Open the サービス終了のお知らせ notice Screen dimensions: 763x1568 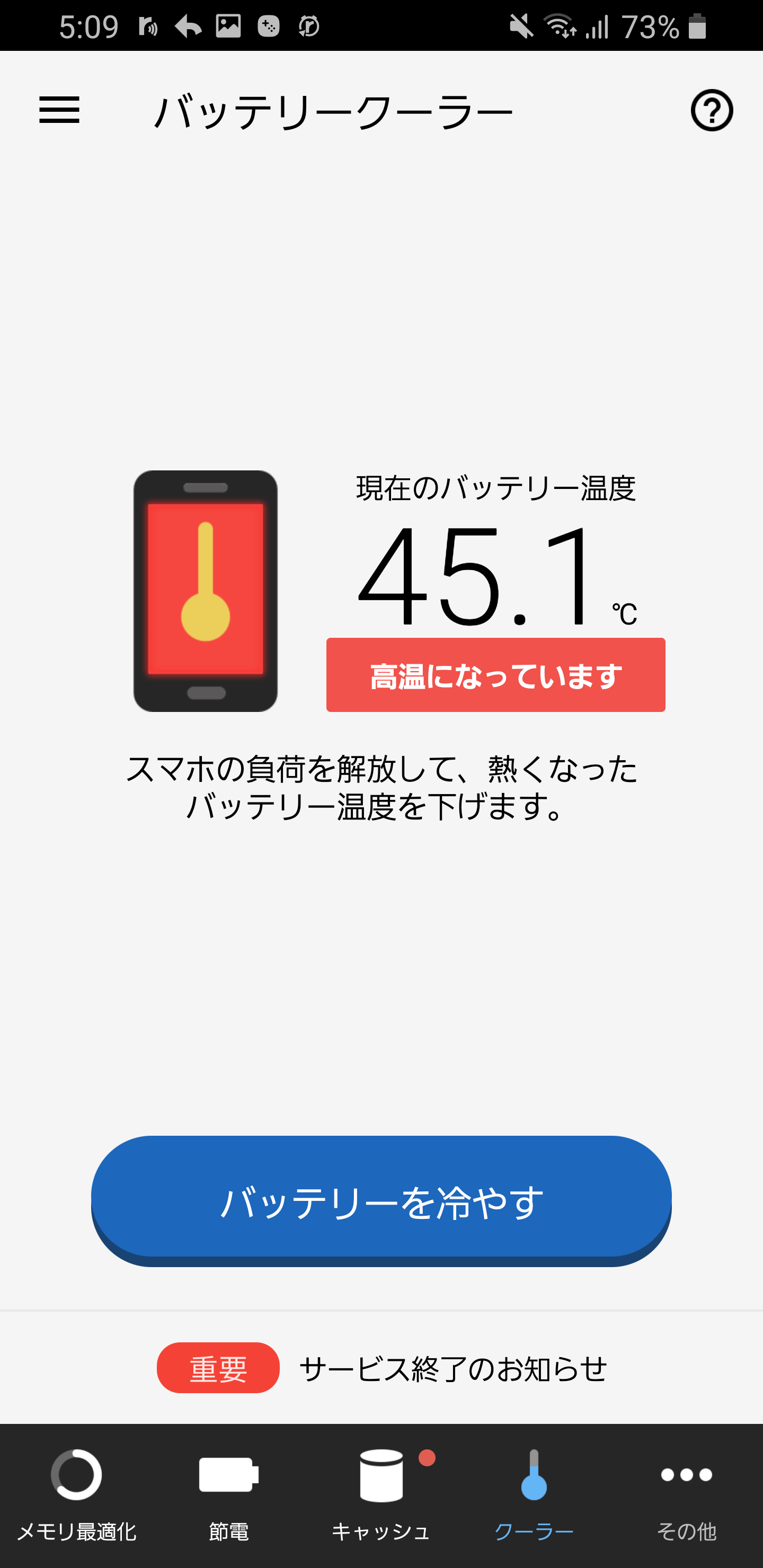[382, 1368]
